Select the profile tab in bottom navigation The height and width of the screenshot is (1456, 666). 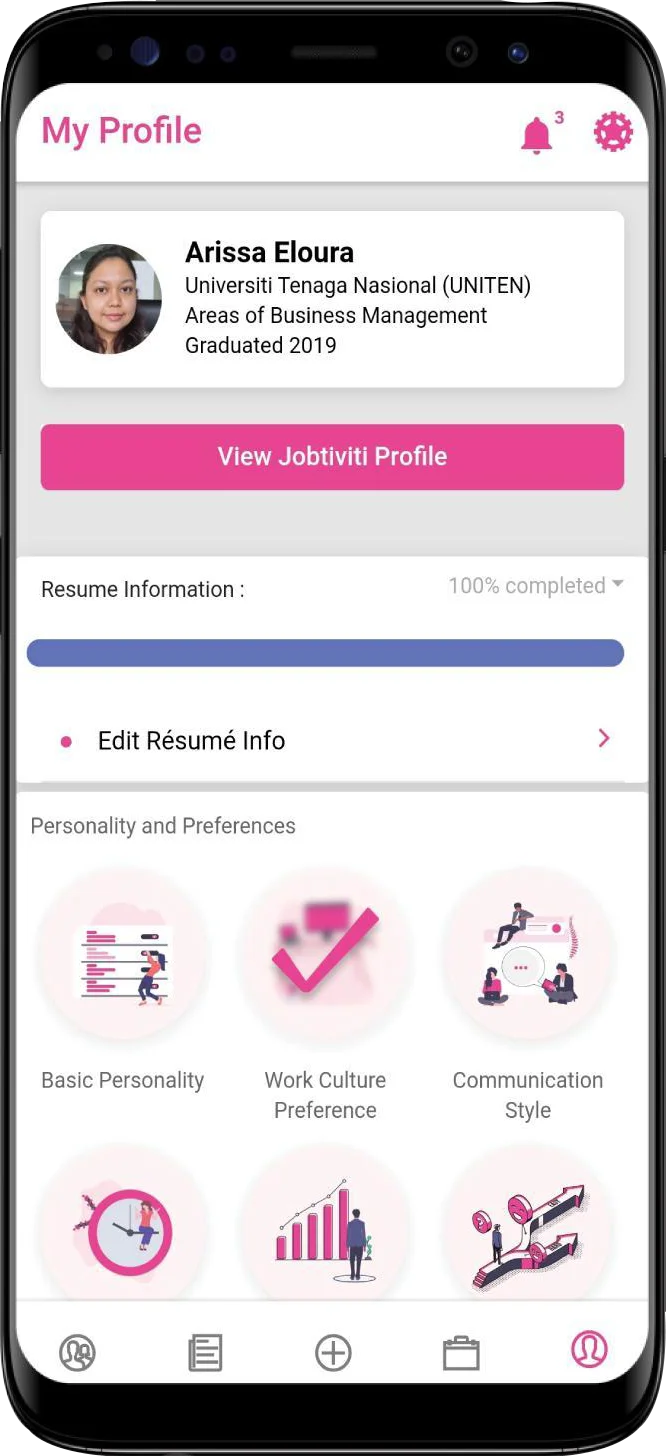pyautogui.click(x=589, y=1349)
